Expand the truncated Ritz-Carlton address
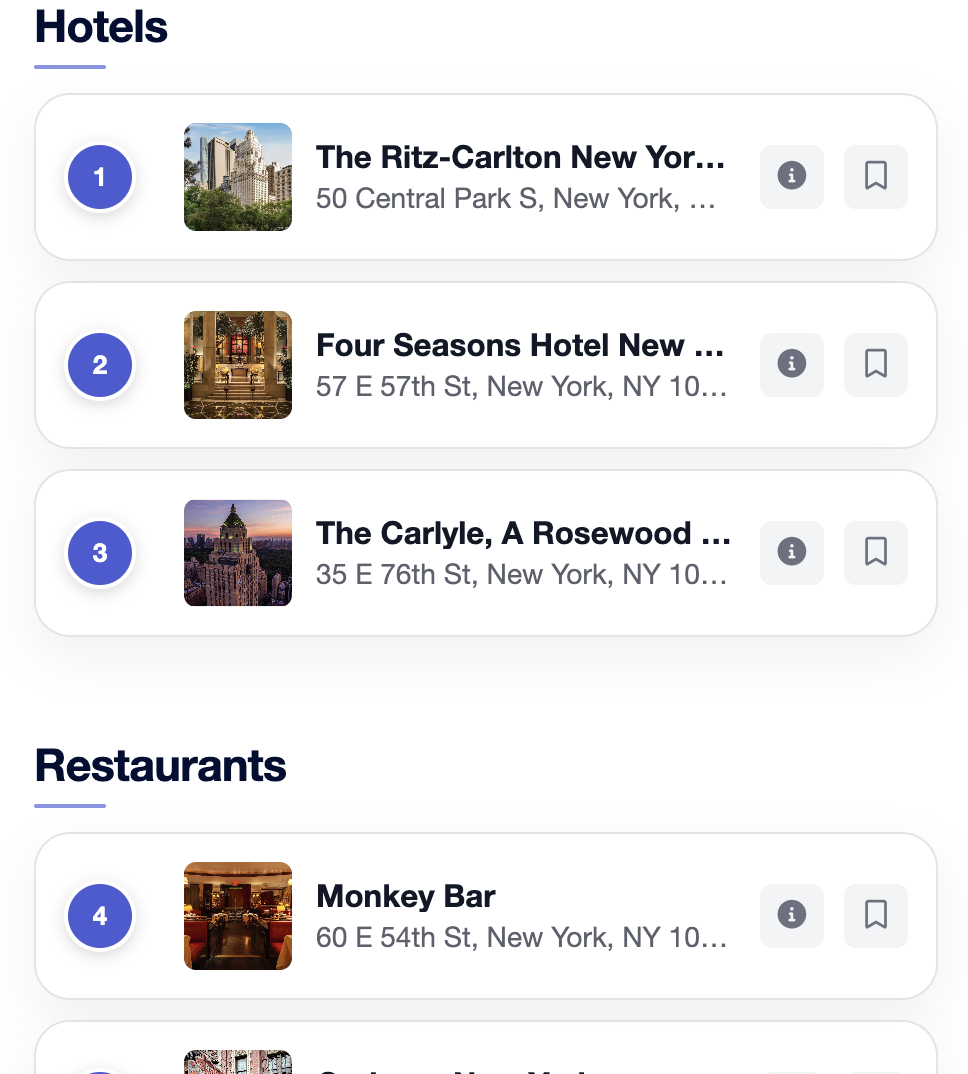968x1074 pixels. 516,199
